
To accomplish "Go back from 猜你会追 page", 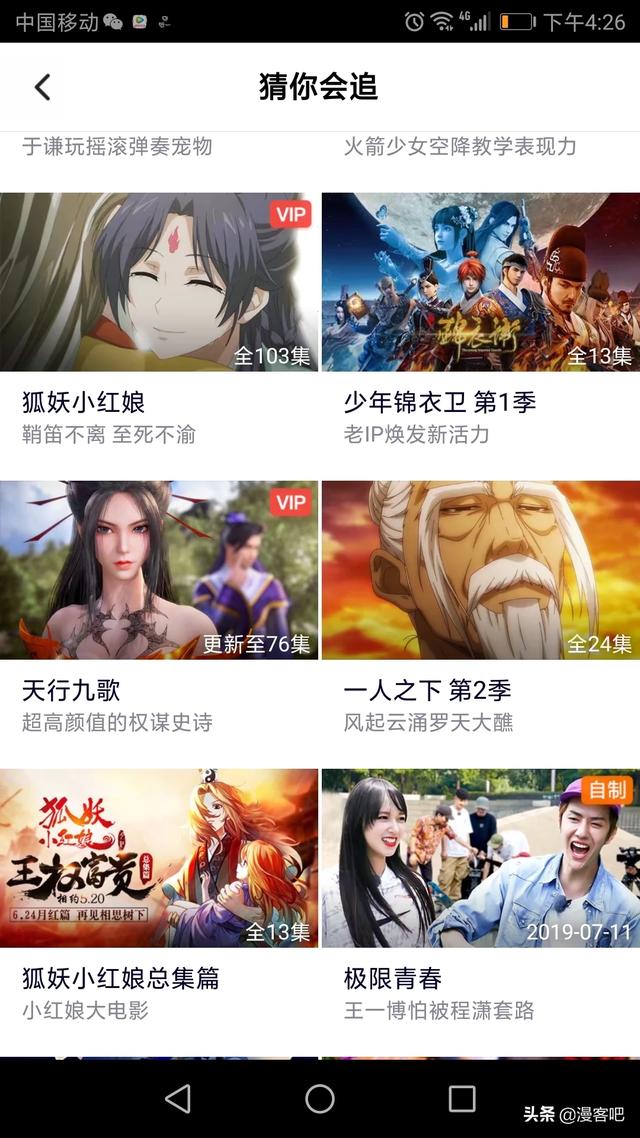I will (x=42, y=87).
